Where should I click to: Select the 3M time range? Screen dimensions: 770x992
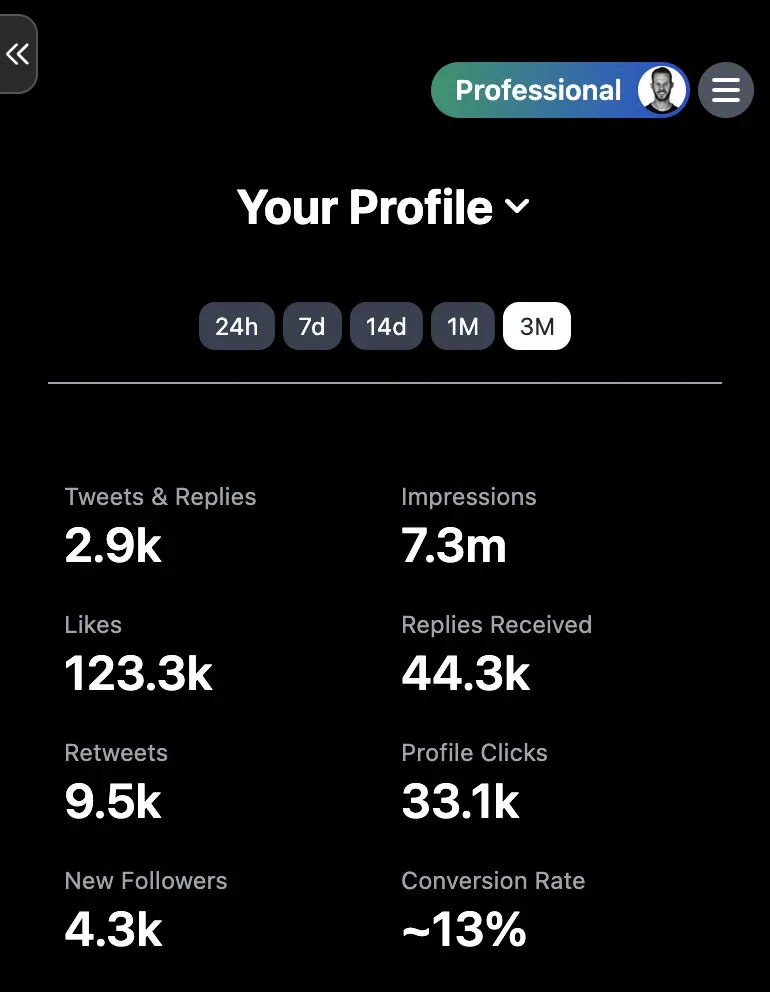[537, 327]
